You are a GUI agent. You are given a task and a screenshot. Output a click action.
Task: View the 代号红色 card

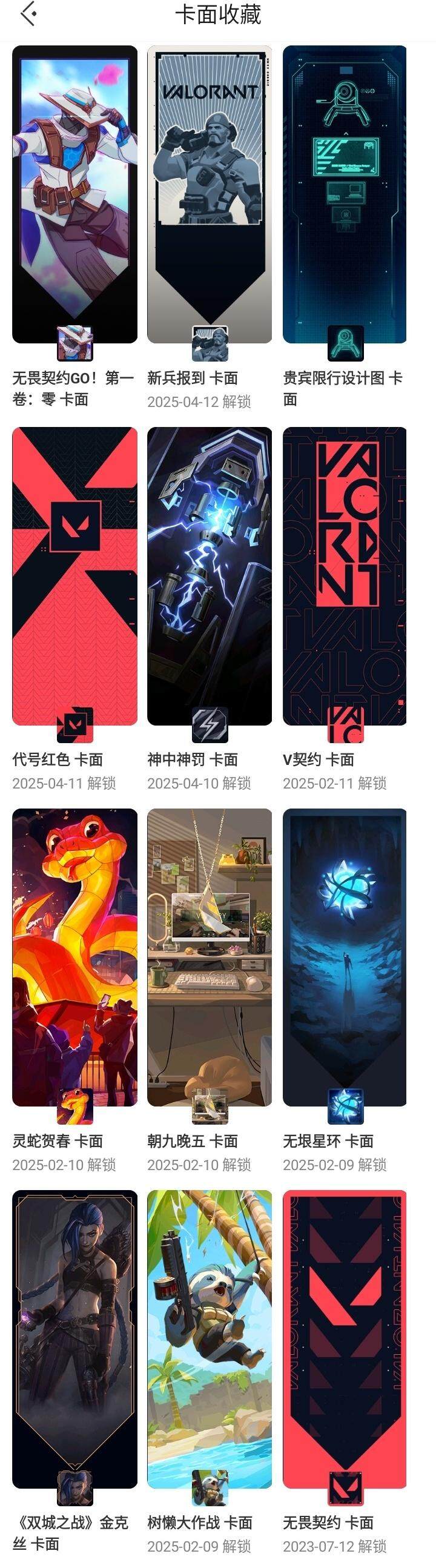pyautogui.click(x=74, y=575)
